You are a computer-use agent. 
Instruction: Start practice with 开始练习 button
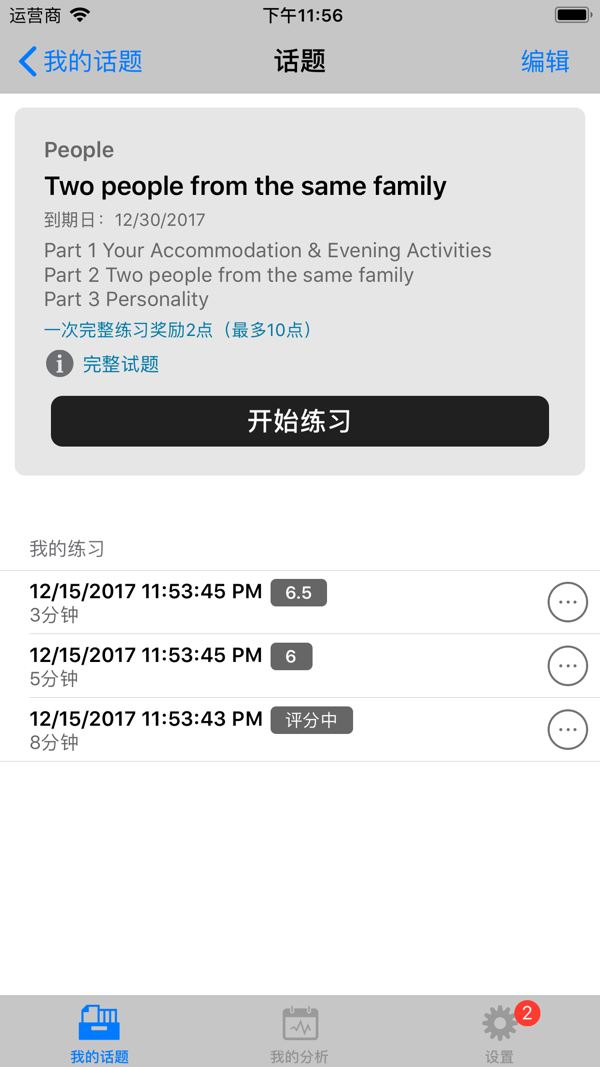[x=300, y=421]
